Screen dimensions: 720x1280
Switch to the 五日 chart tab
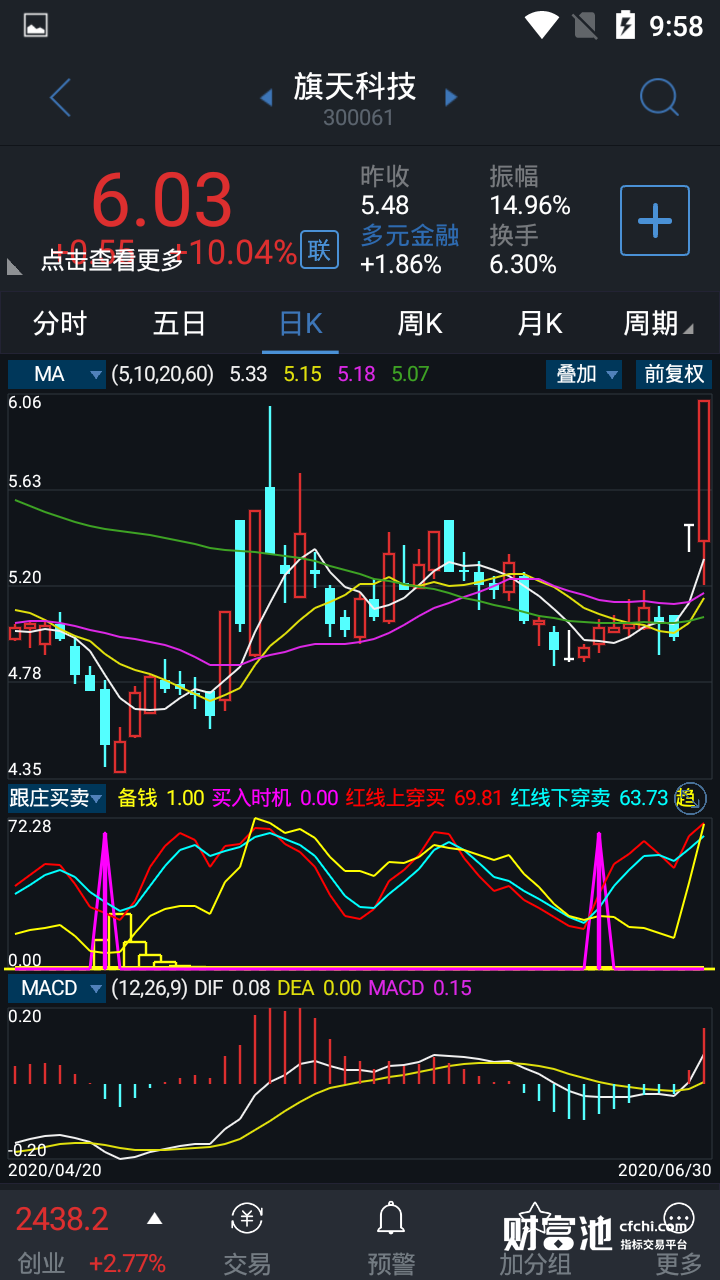pos(180,324)
